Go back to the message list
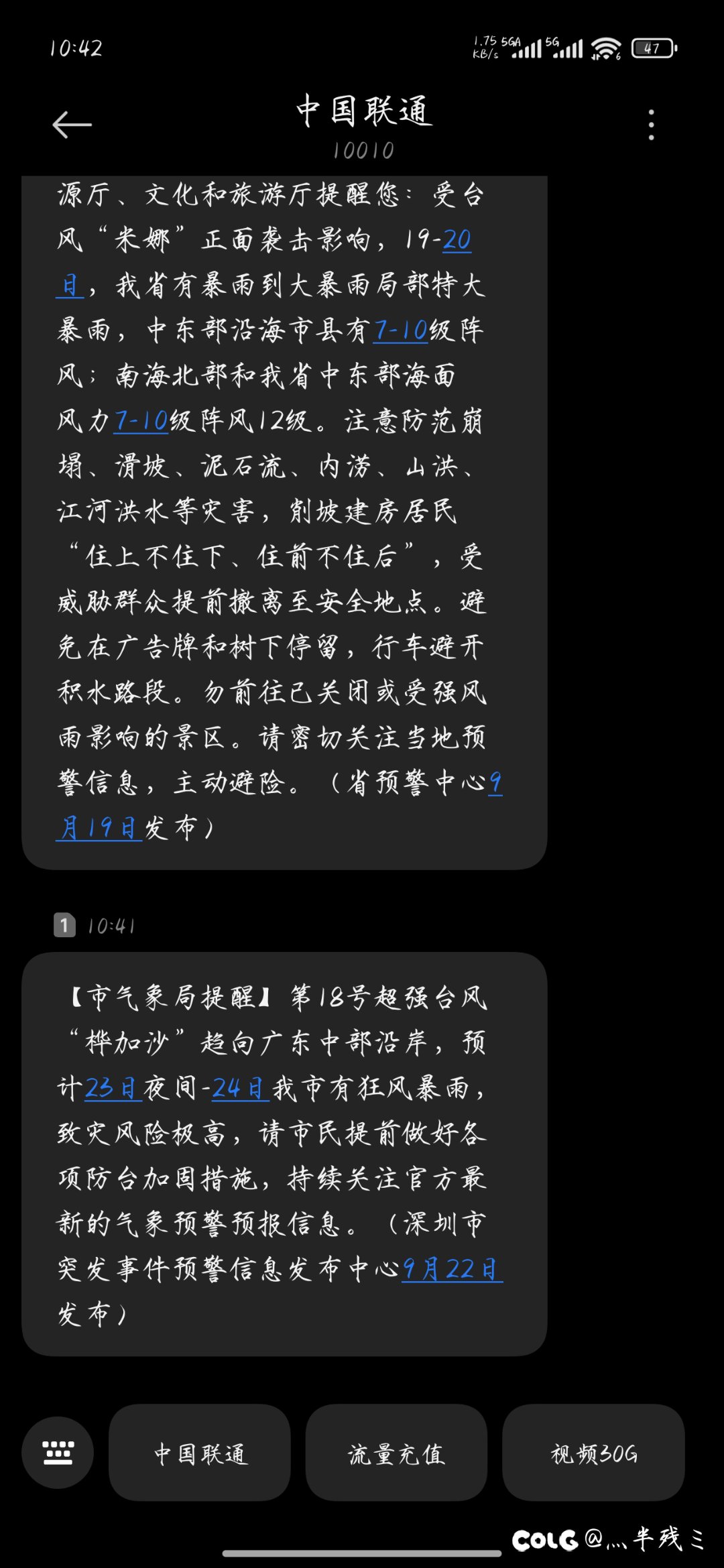Viewport: 724px width, 1568px height. (72, 125)
